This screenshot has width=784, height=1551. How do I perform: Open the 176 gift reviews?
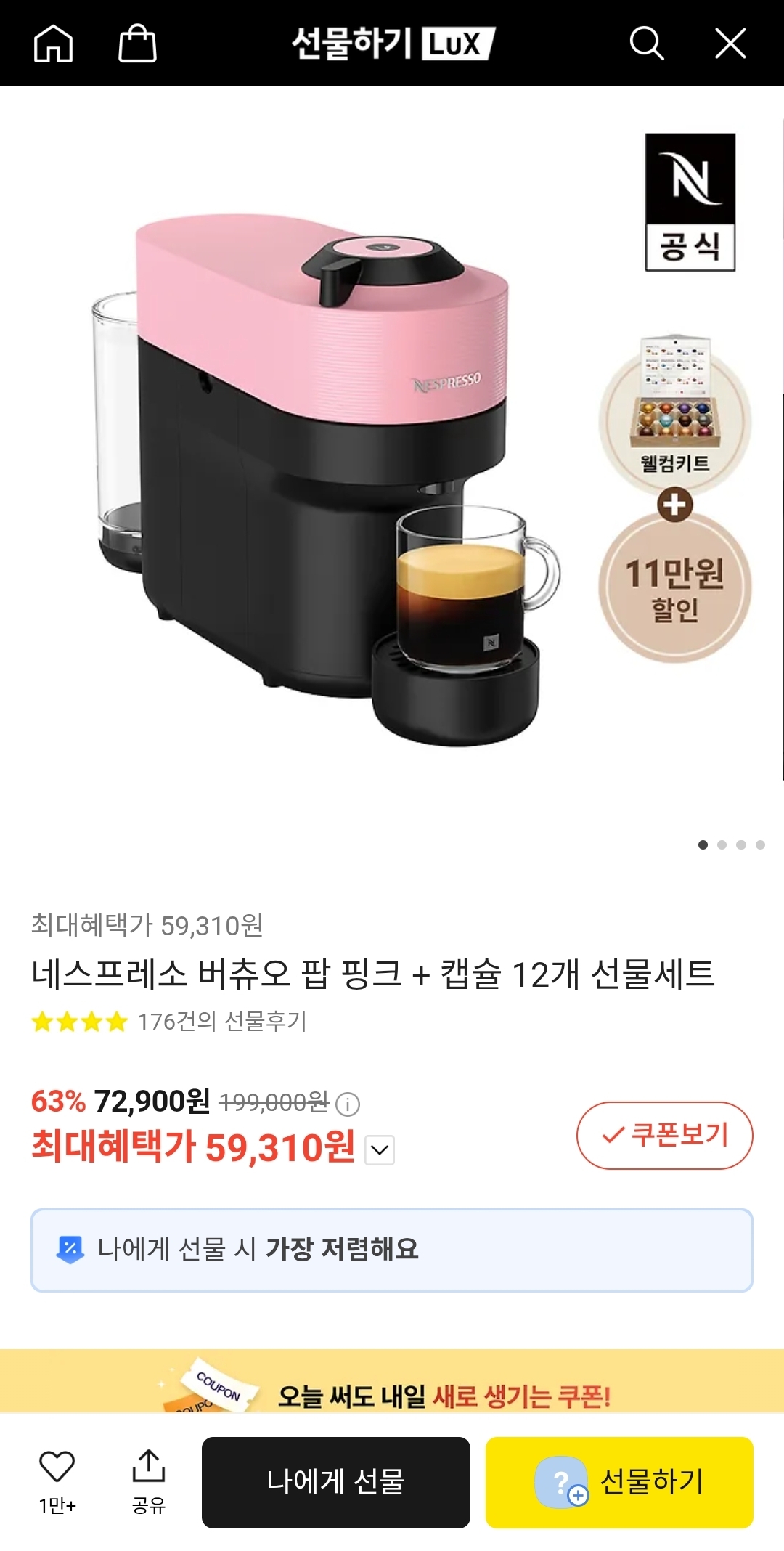[x=221, y=1022]
